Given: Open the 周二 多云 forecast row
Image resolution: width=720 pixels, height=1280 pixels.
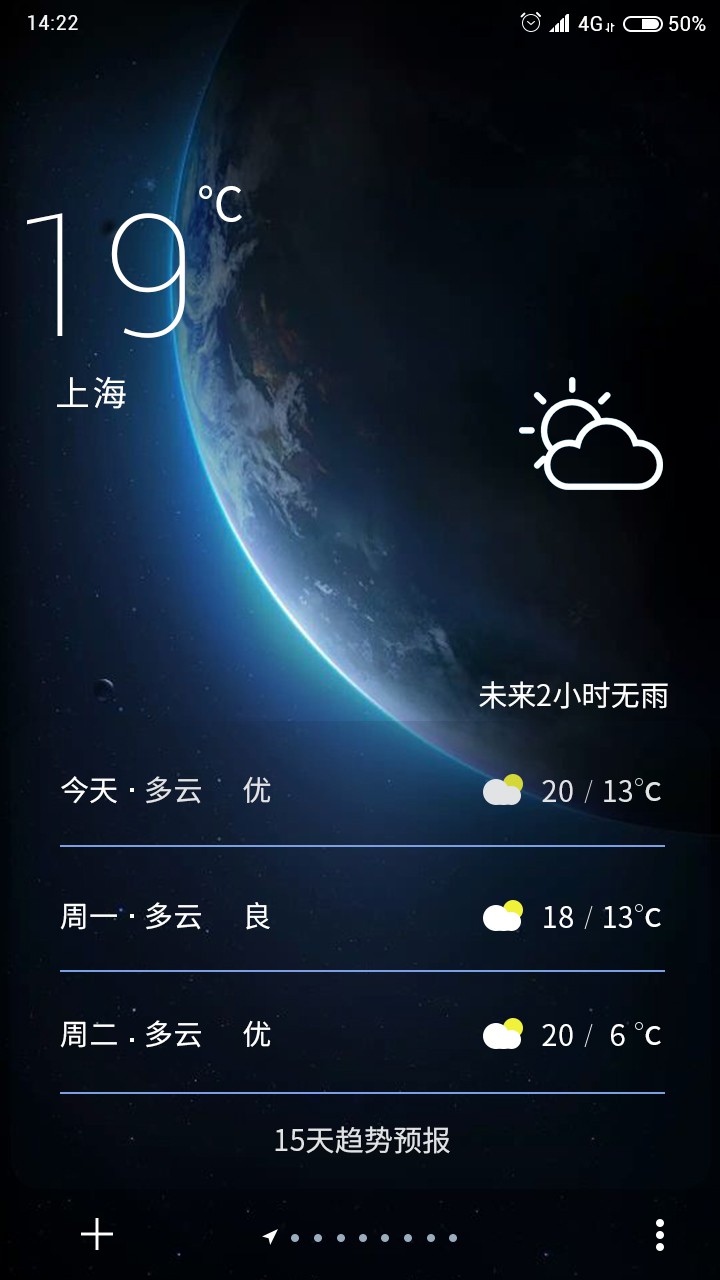Looking at the screenshot, I should [x=362, y=1035].
